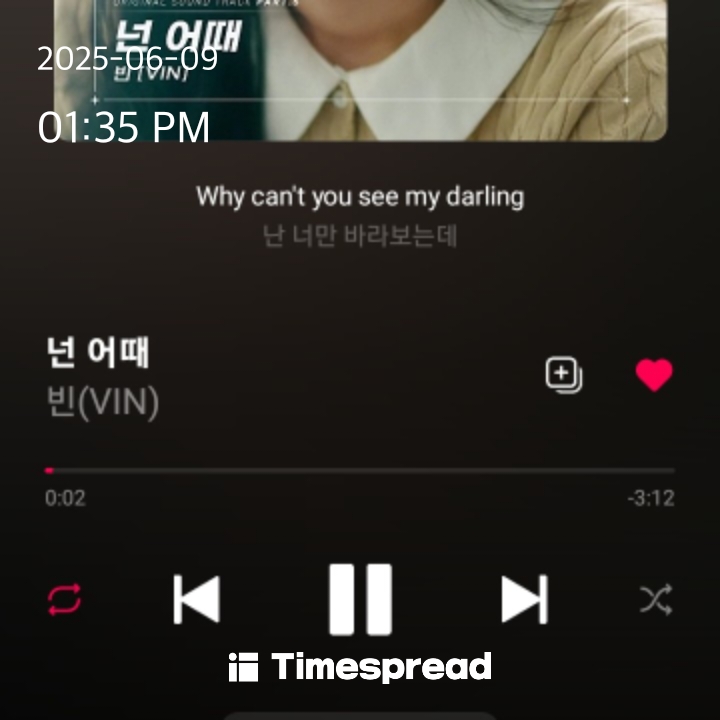Add the song to a playlist
The image size is (720, 720).
click(x=563, y=375)
